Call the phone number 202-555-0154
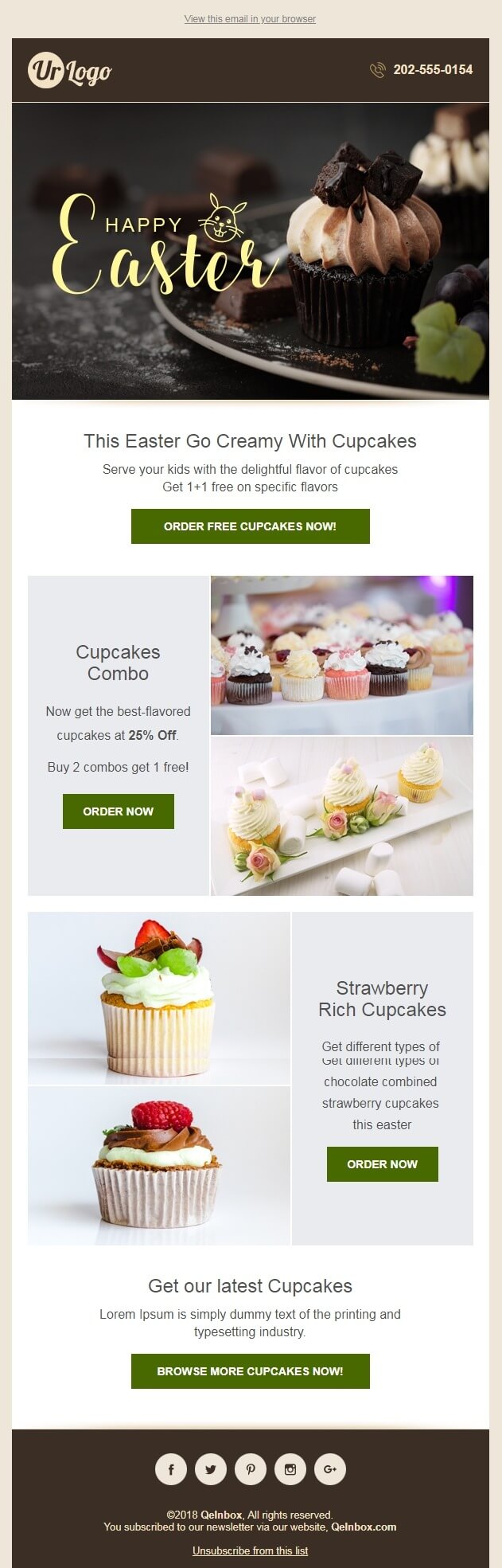Viewport: 502px width, 1568px height. [432, 70]
